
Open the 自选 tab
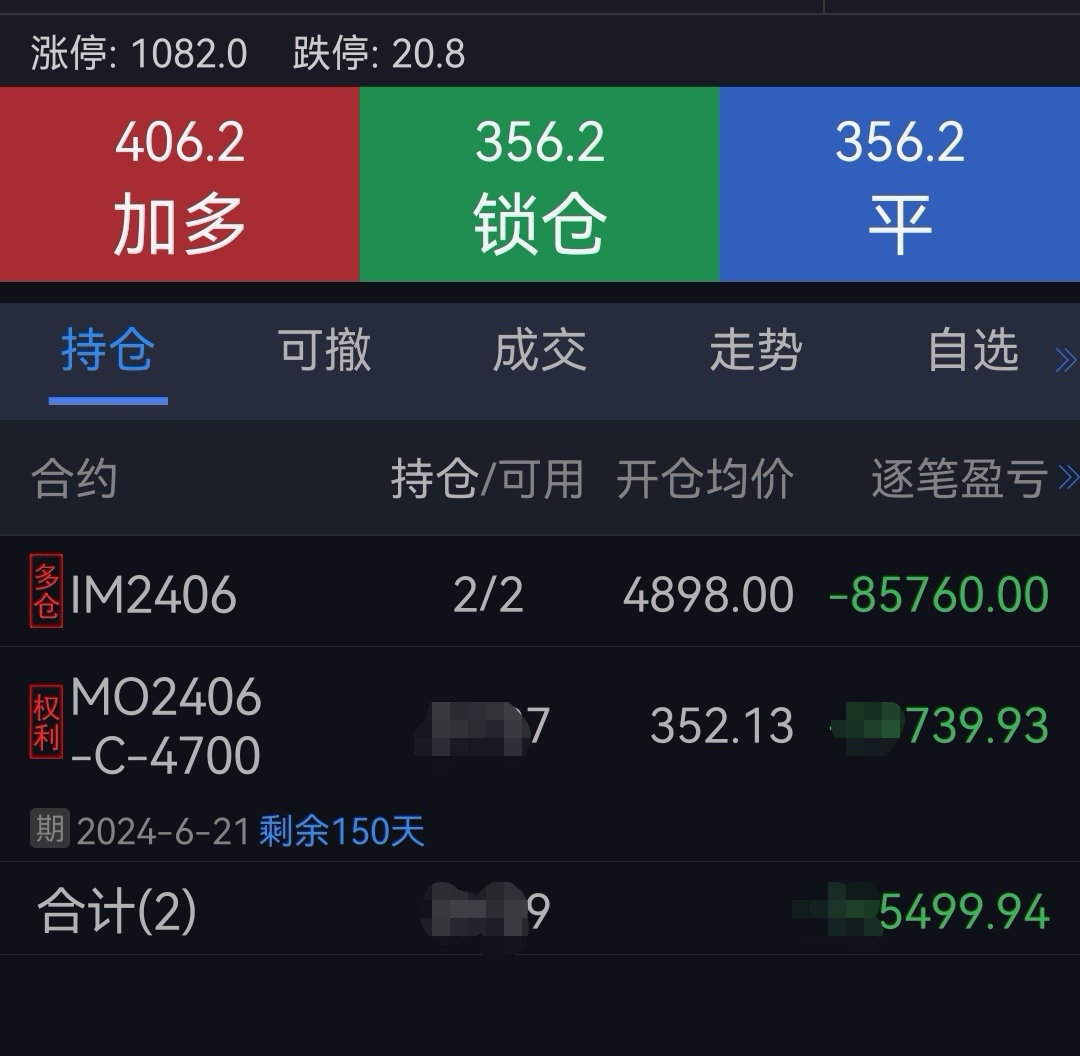[x=972, y=351]
